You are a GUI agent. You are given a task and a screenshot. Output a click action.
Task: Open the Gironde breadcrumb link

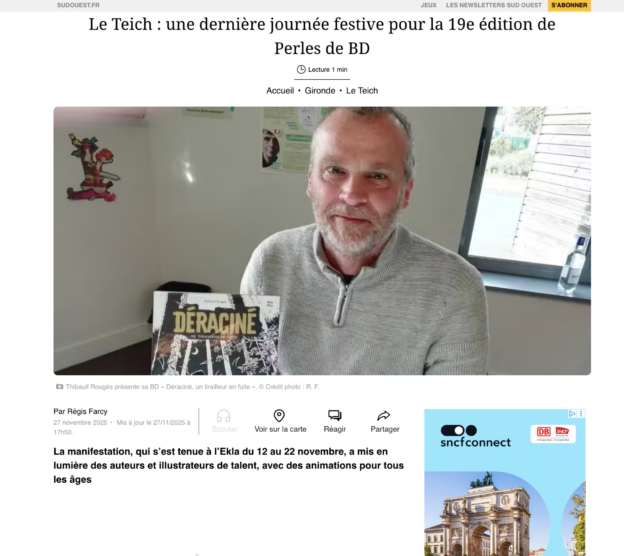click(x=320, y=91)
